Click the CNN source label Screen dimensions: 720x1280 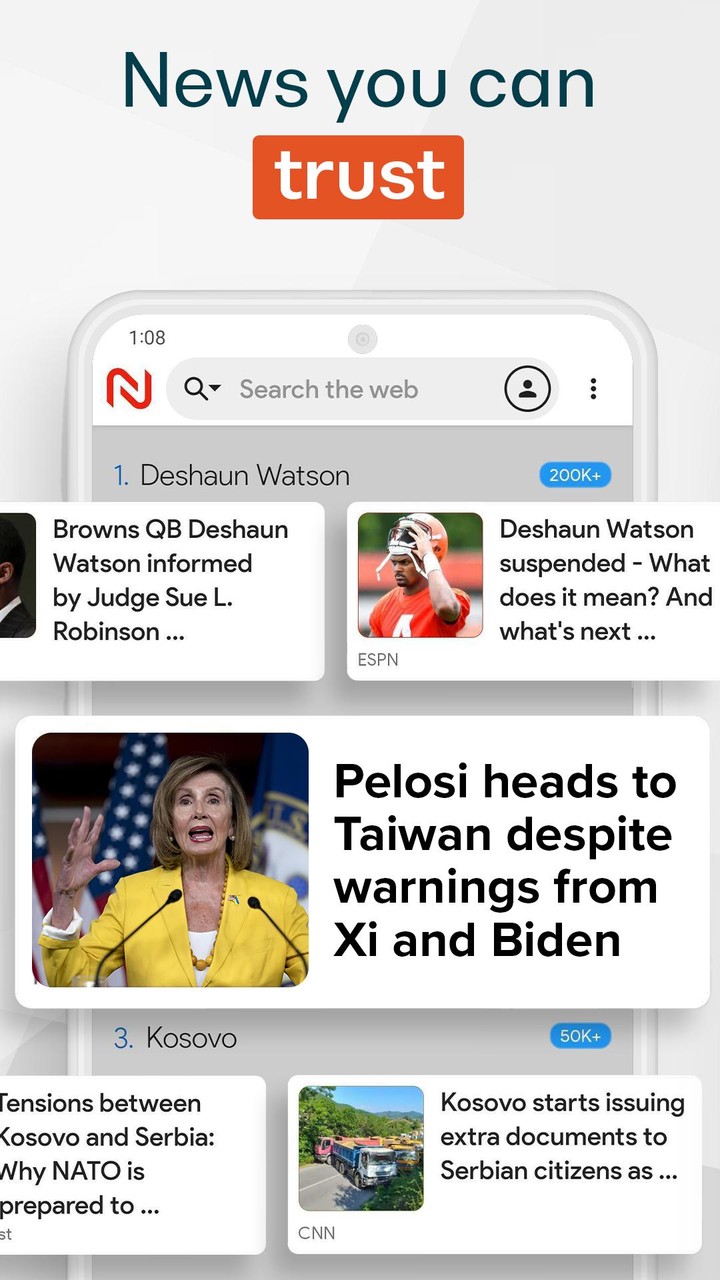pos(317,1233)
